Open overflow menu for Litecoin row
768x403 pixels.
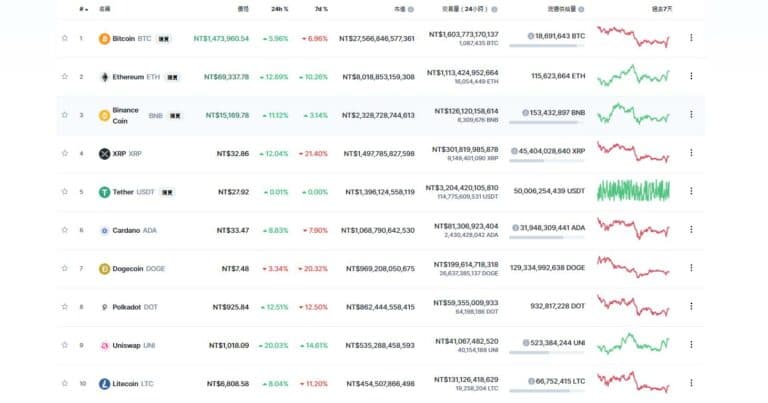(x=691, y=383)
